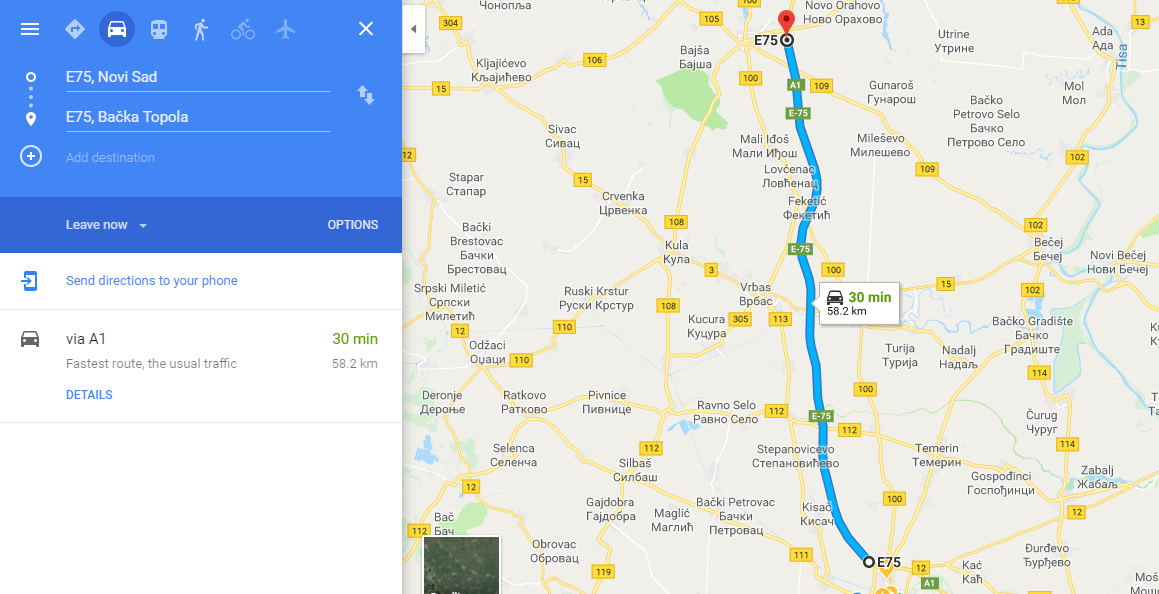The height and width of the screenshot is (594, 1159).
Task: Switch to transit directions
Action: point(159,29)
